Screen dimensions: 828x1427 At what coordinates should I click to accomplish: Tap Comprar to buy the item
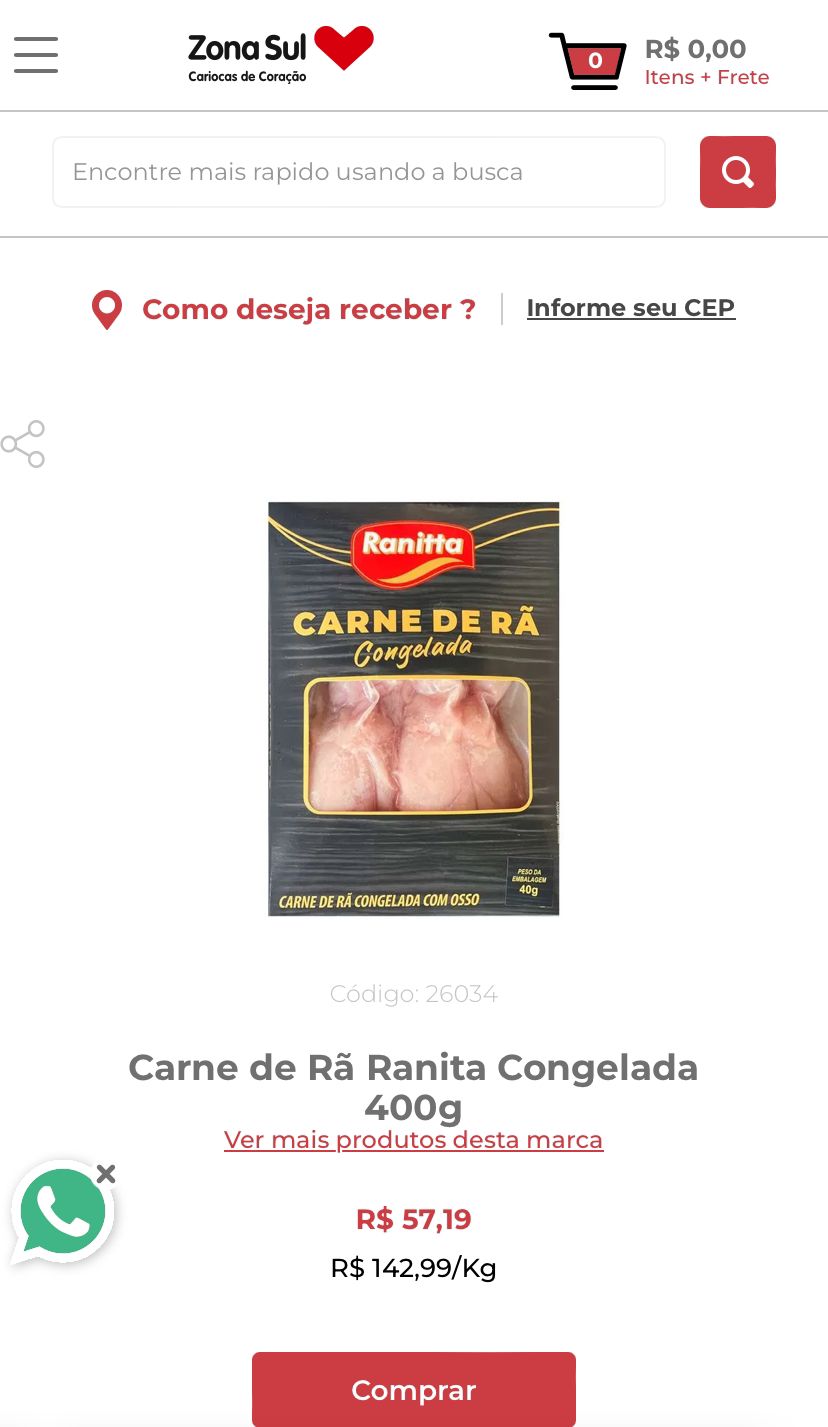(413, 1389)
